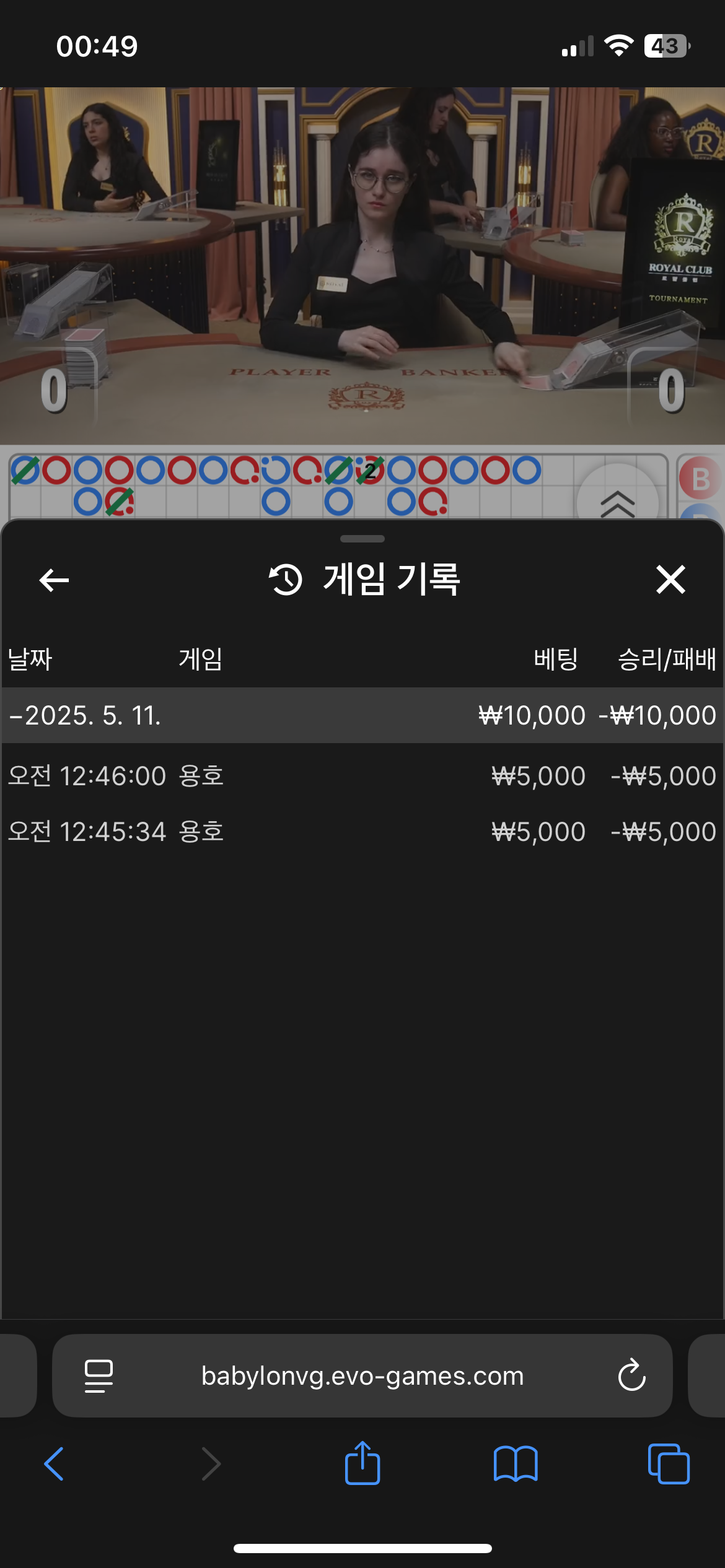
Task: Go back from the 게임 기록 panel
Action: click(55, 580)
